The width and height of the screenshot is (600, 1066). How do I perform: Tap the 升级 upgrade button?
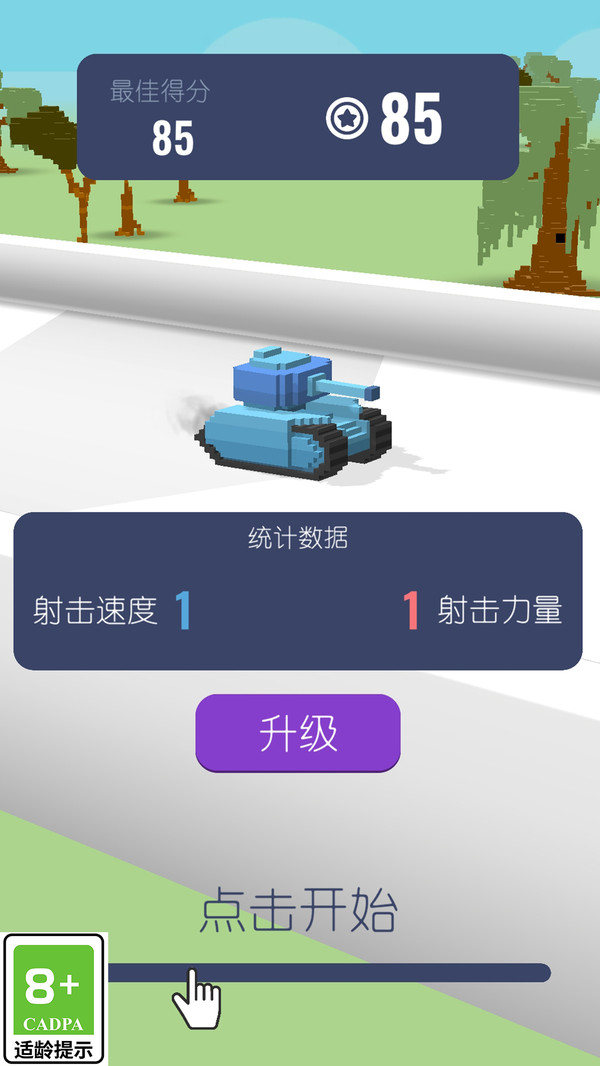[x=298, y=733]
